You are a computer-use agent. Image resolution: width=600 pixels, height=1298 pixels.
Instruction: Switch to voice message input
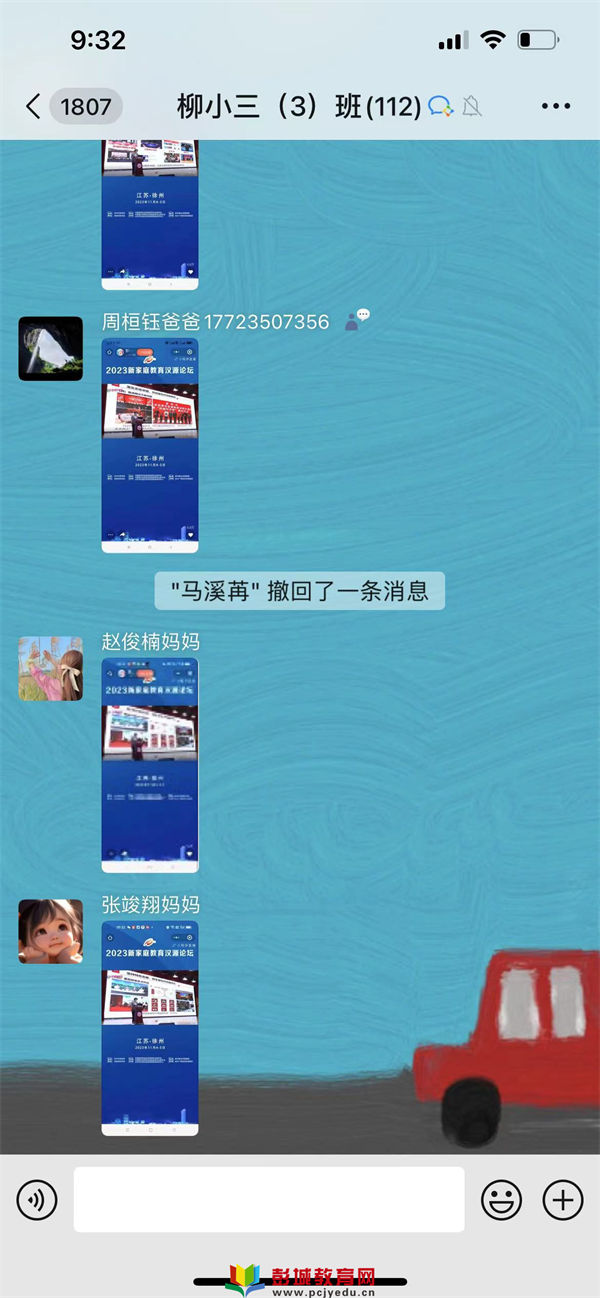[37, 1199]
